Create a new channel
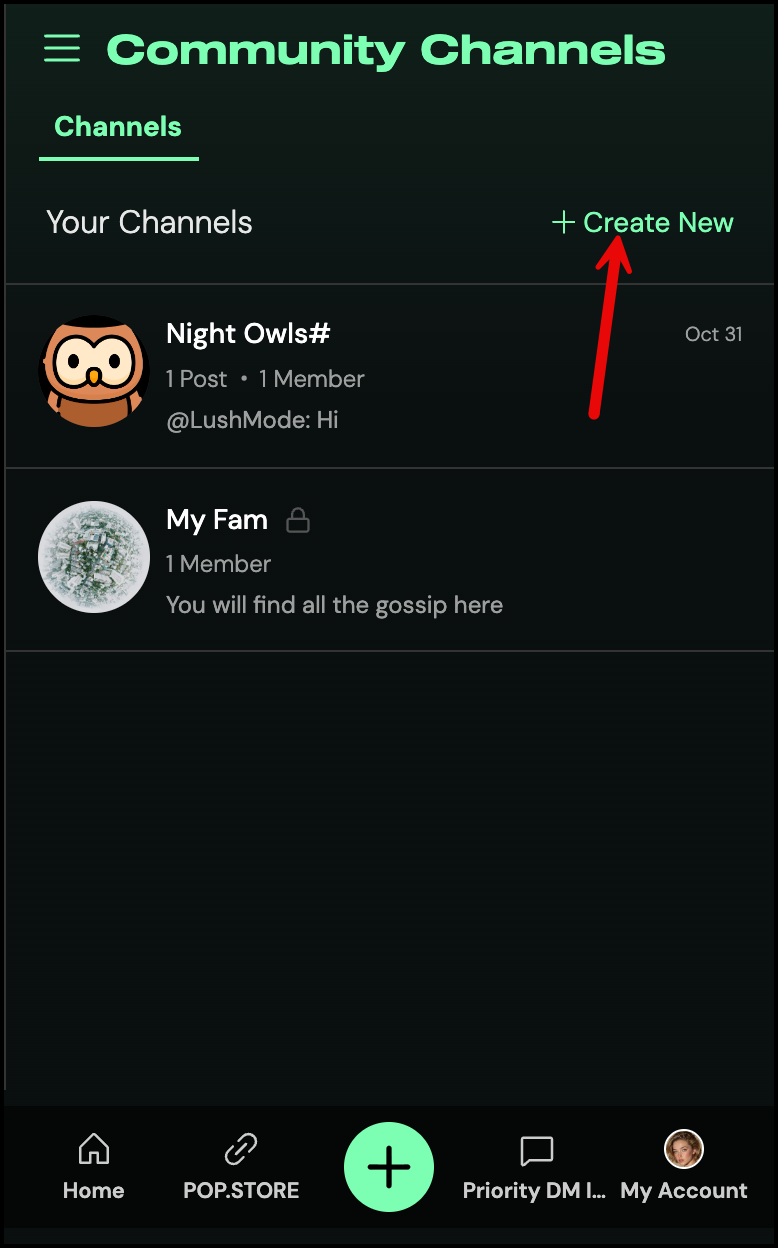This screenshot has height=1248, width=778. [643, 222]
